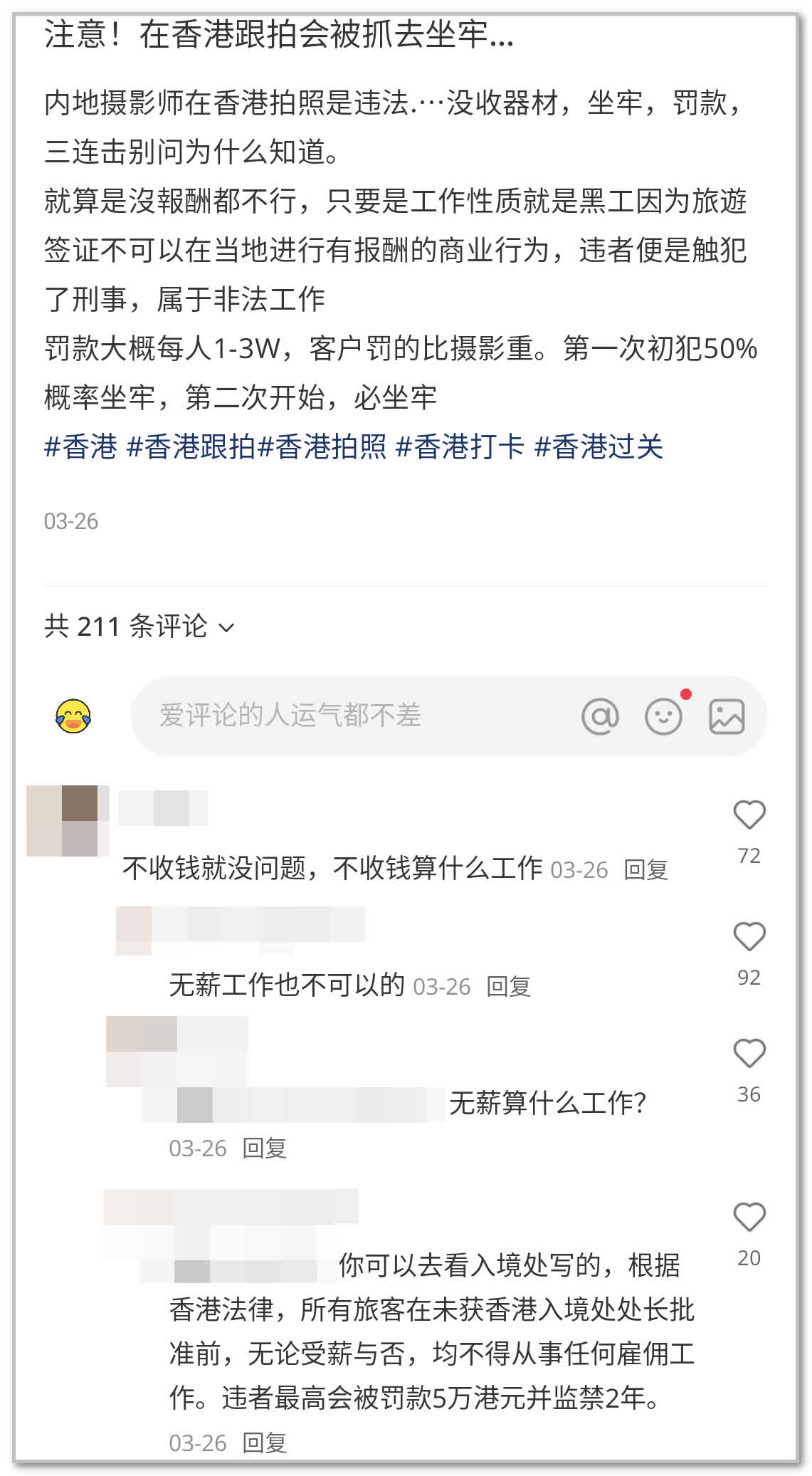Open the first commenter's avatar profile
This screenshot has width=812, height=1476.
[66, 820]
